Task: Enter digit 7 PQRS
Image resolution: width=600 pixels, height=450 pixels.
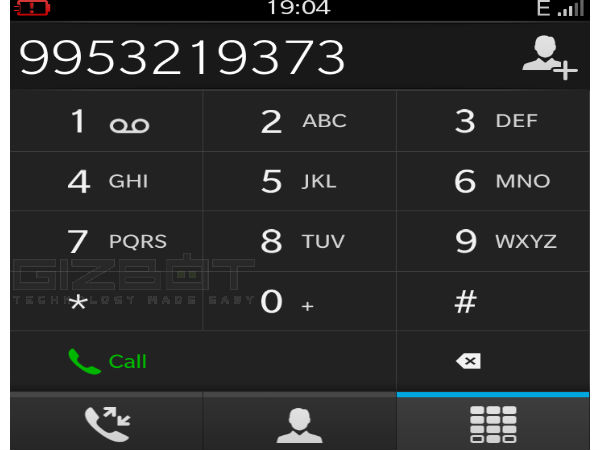Action: (107, 241)
